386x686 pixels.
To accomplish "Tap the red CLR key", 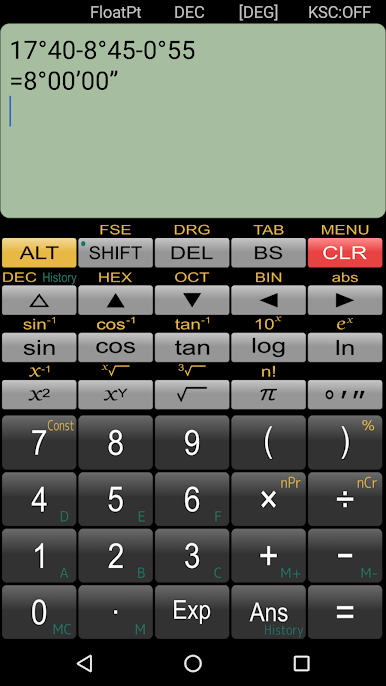I will 345,252.
